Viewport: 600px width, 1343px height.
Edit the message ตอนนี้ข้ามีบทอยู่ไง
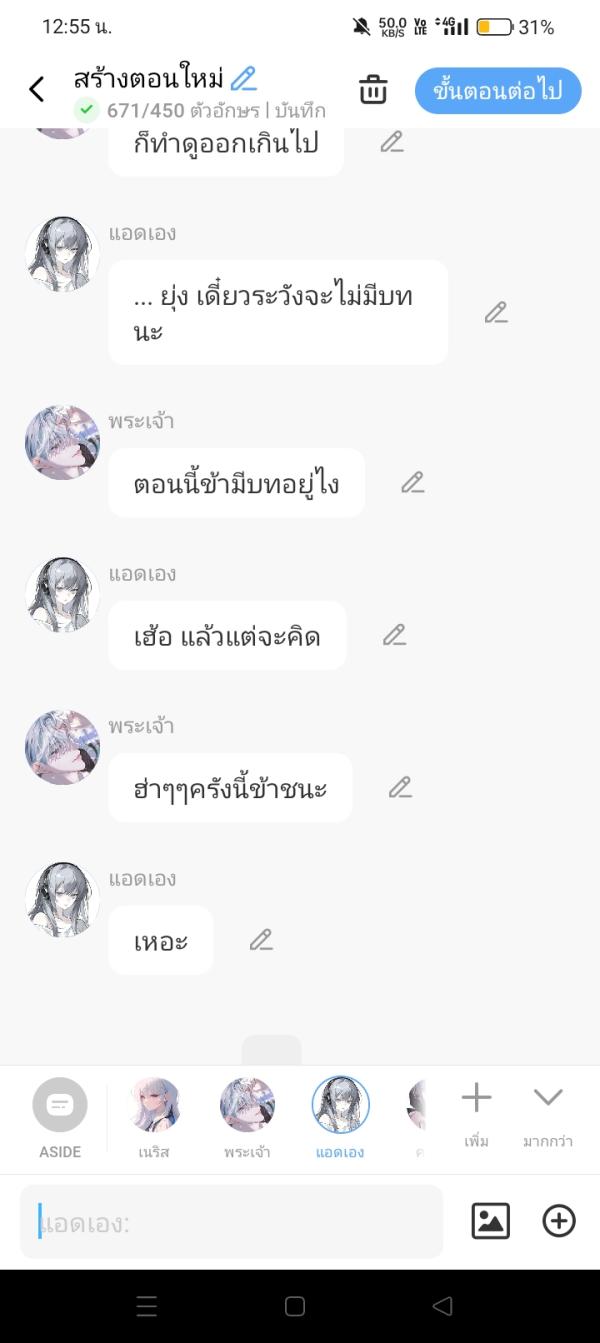[412, 483]
